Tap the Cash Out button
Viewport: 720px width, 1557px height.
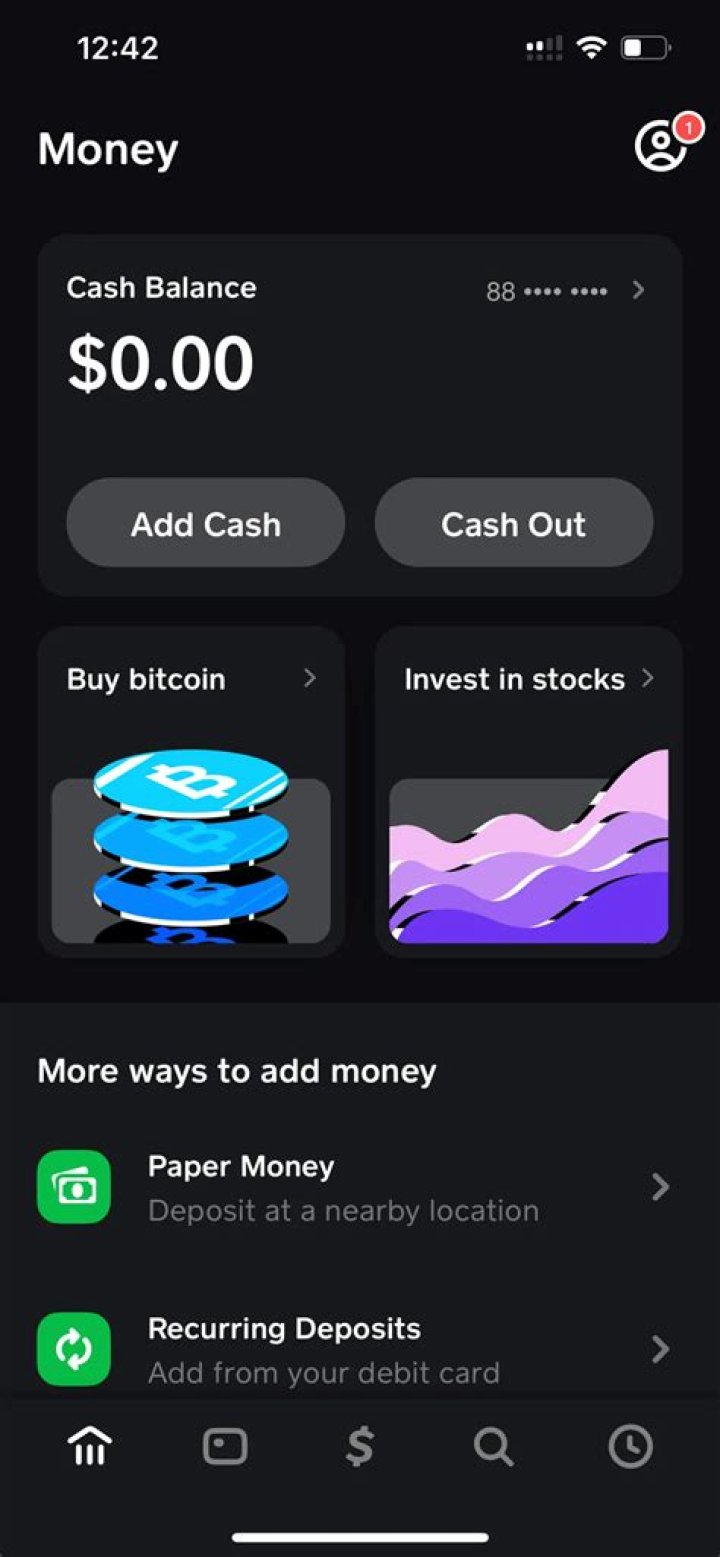pos(513,523)
